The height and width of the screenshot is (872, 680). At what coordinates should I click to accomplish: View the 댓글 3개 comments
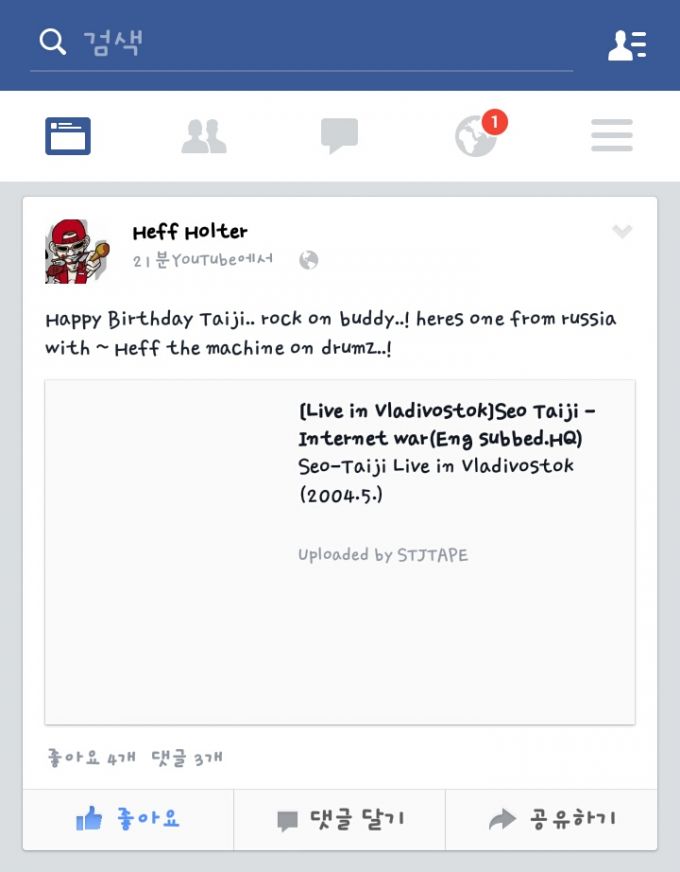pos(187,759)
